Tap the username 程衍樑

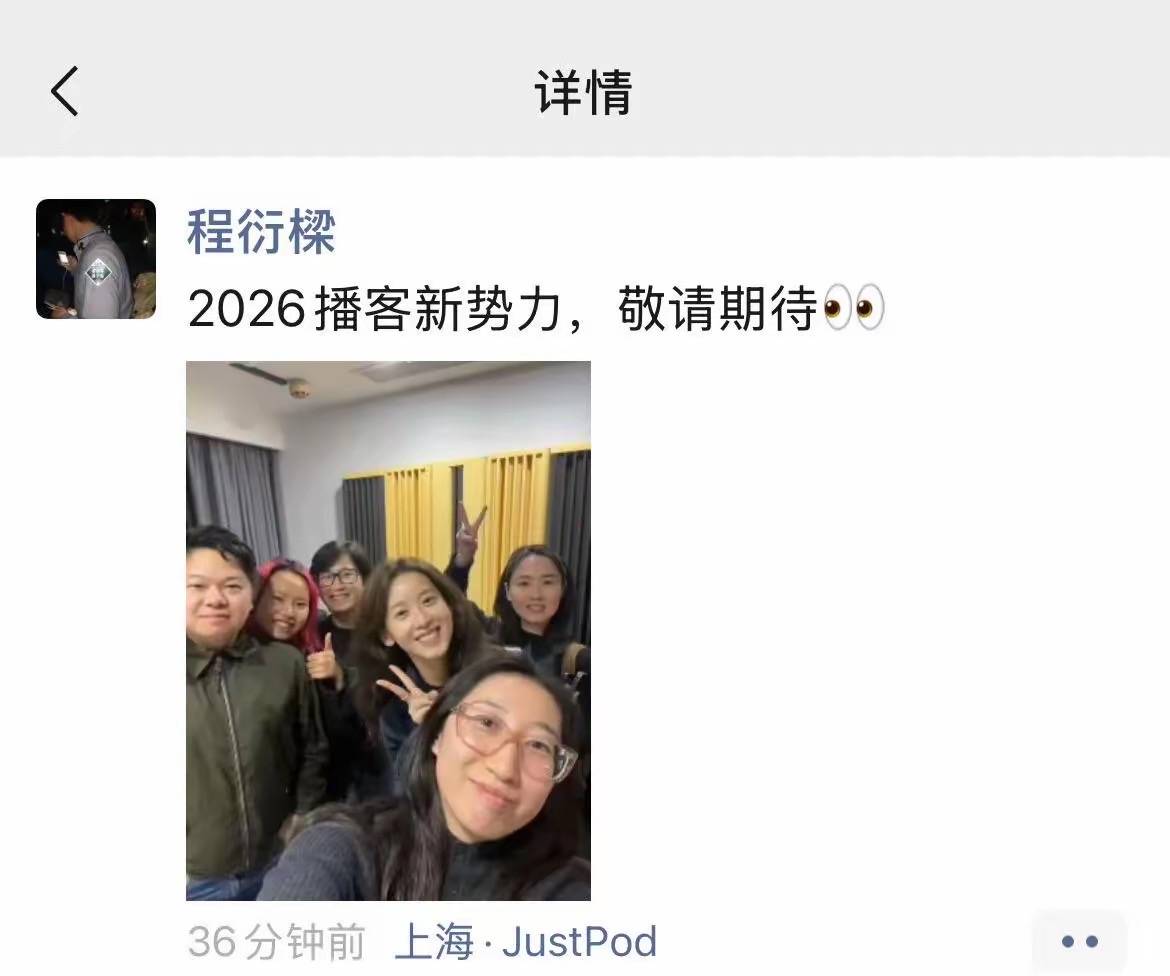(x=261, y=233)
